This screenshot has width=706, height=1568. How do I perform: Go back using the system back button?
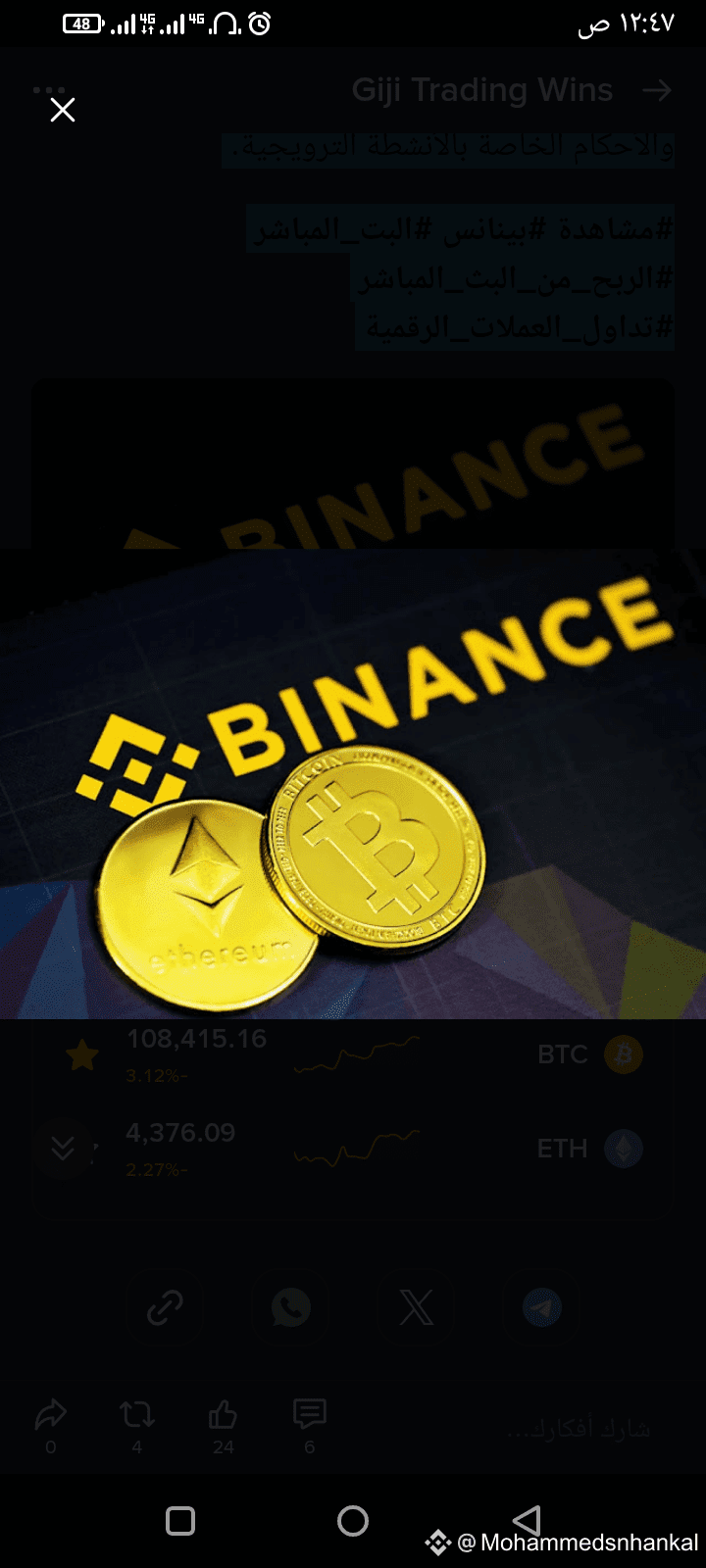coord(527,1520)
